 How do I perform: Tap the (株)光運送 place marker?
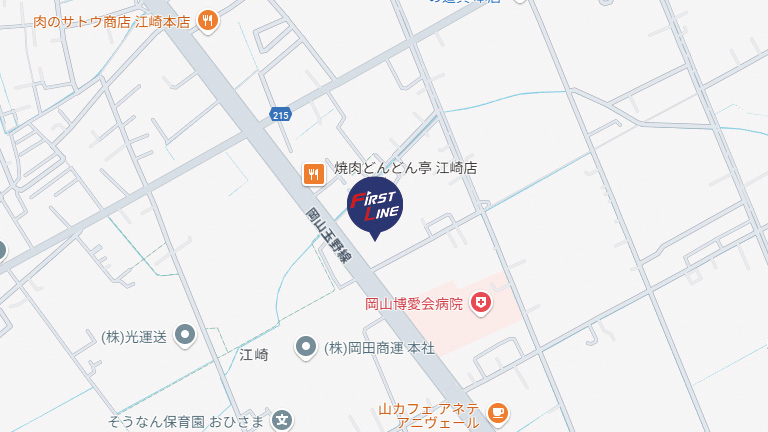point(184,336)
